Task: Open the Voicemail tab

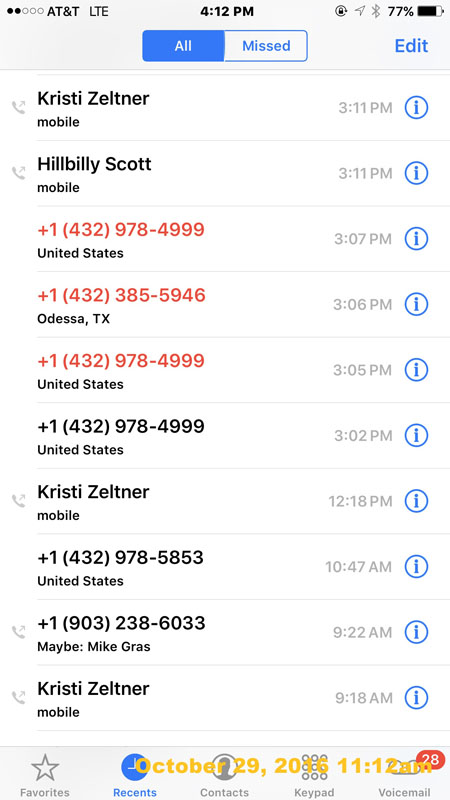Action: [x=404, y=776]
